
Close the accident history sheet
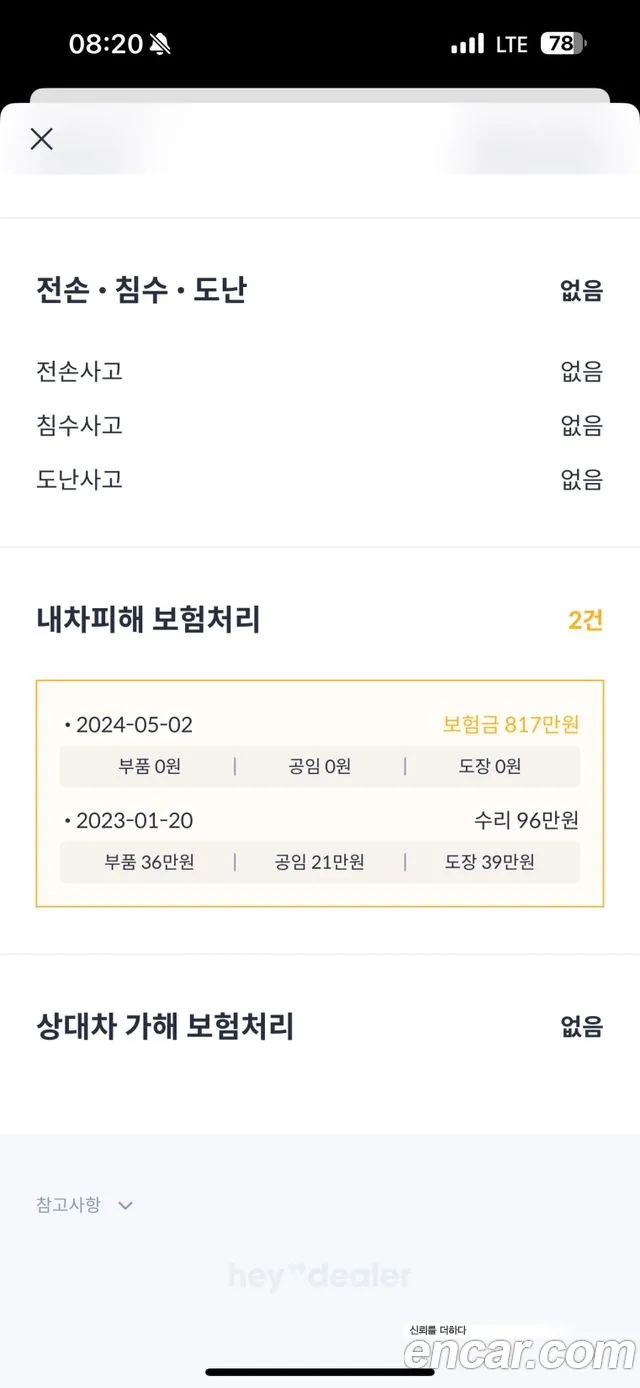(41, 139)
